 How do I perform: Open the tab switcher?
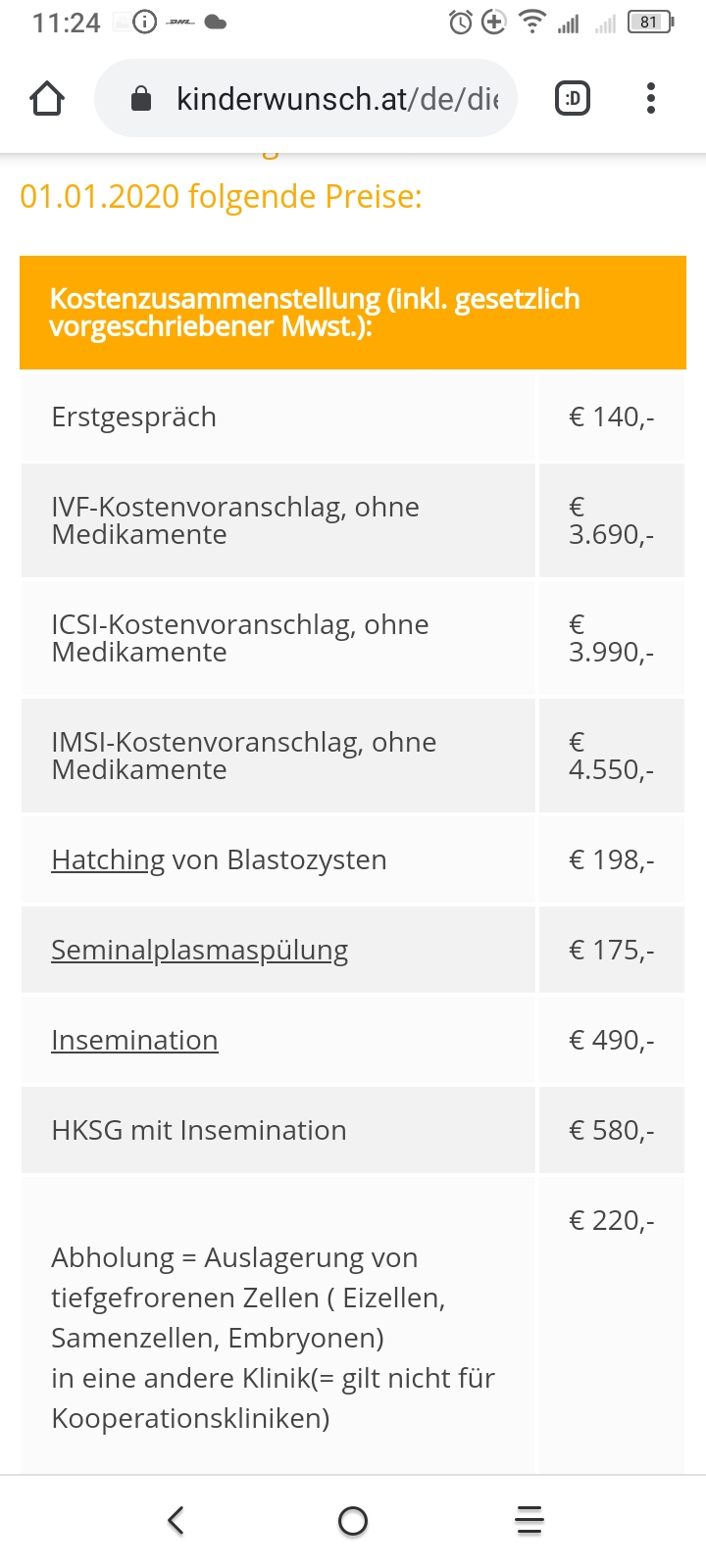tap(573, 99)
